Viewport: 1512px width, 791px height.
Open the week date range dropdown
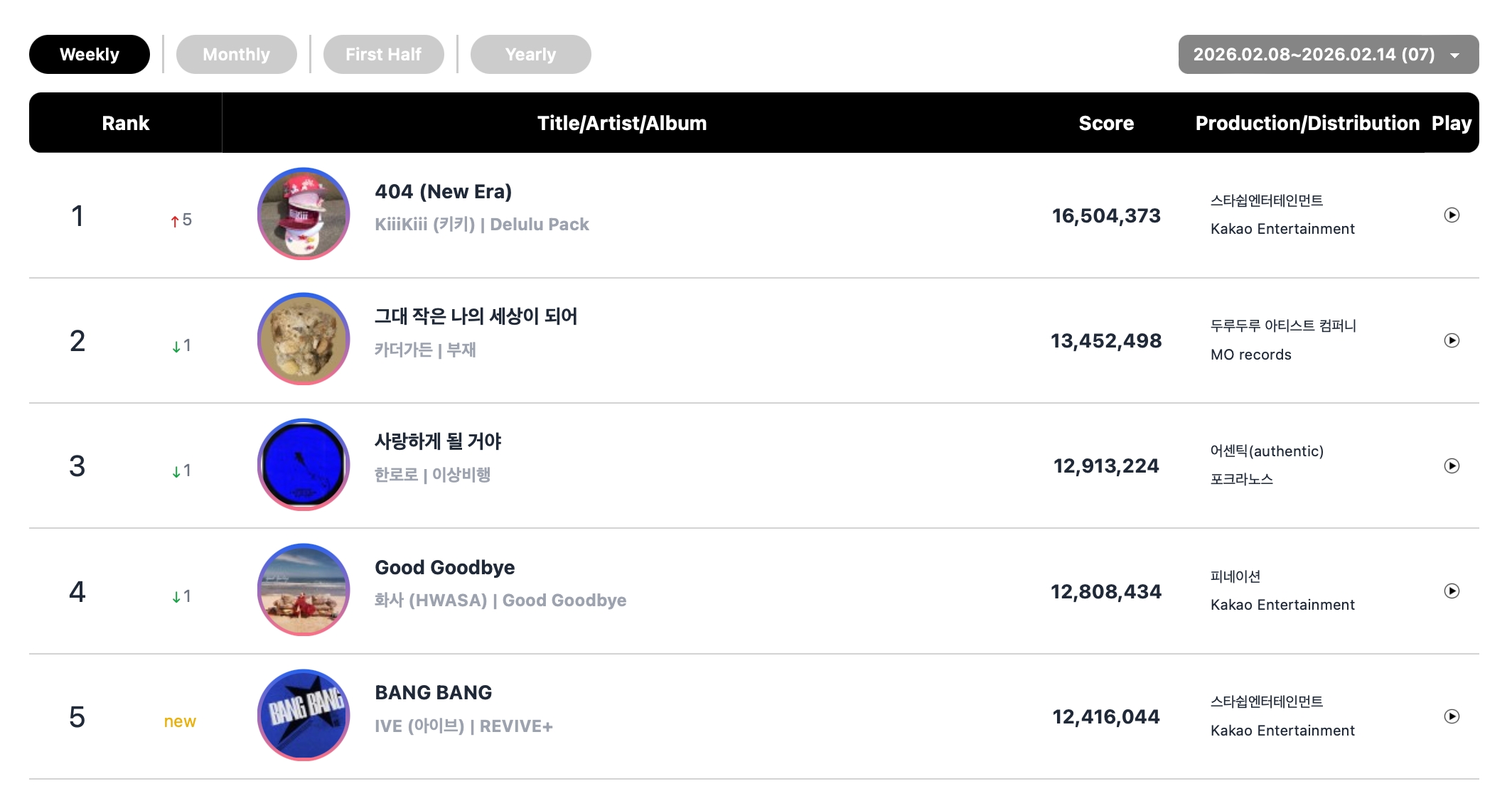coord(1328,55)
